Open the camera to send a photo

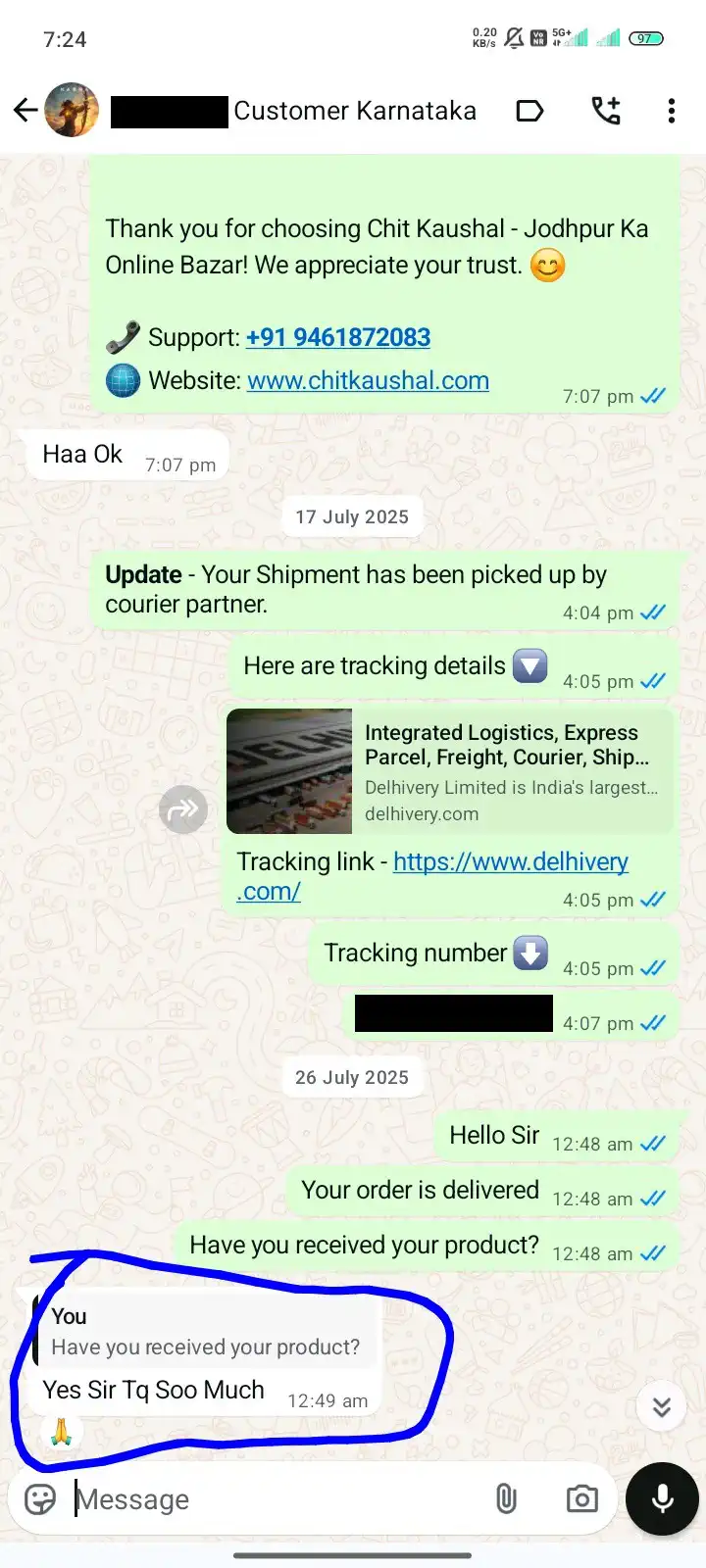coord(581,1499)
